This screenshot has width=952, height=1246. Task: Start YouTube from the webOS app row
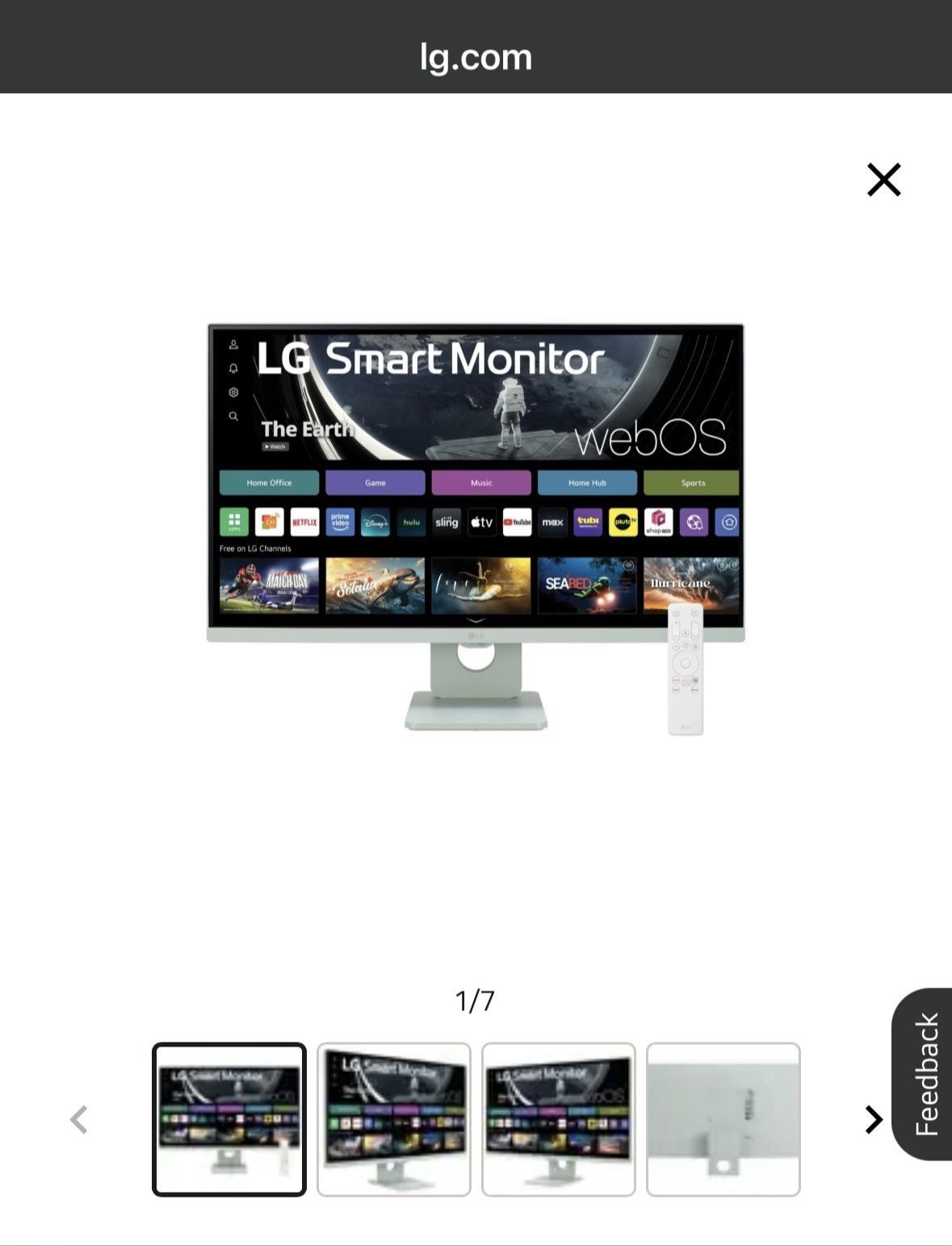(x=518, y=522)
